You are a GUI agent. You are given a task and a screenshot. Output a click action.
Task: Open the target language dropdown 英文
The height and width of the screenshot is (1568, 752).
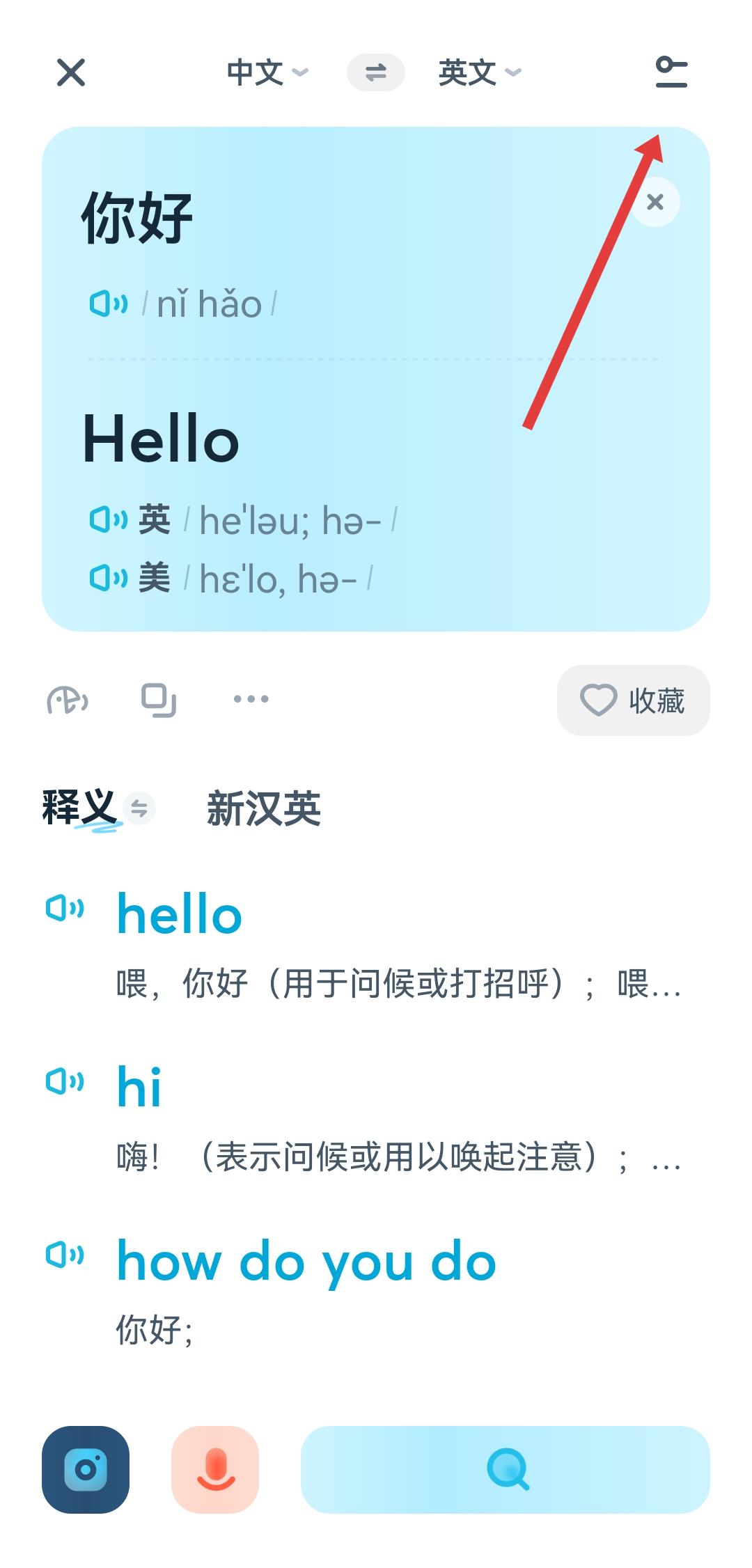click(x=479, y=72)
